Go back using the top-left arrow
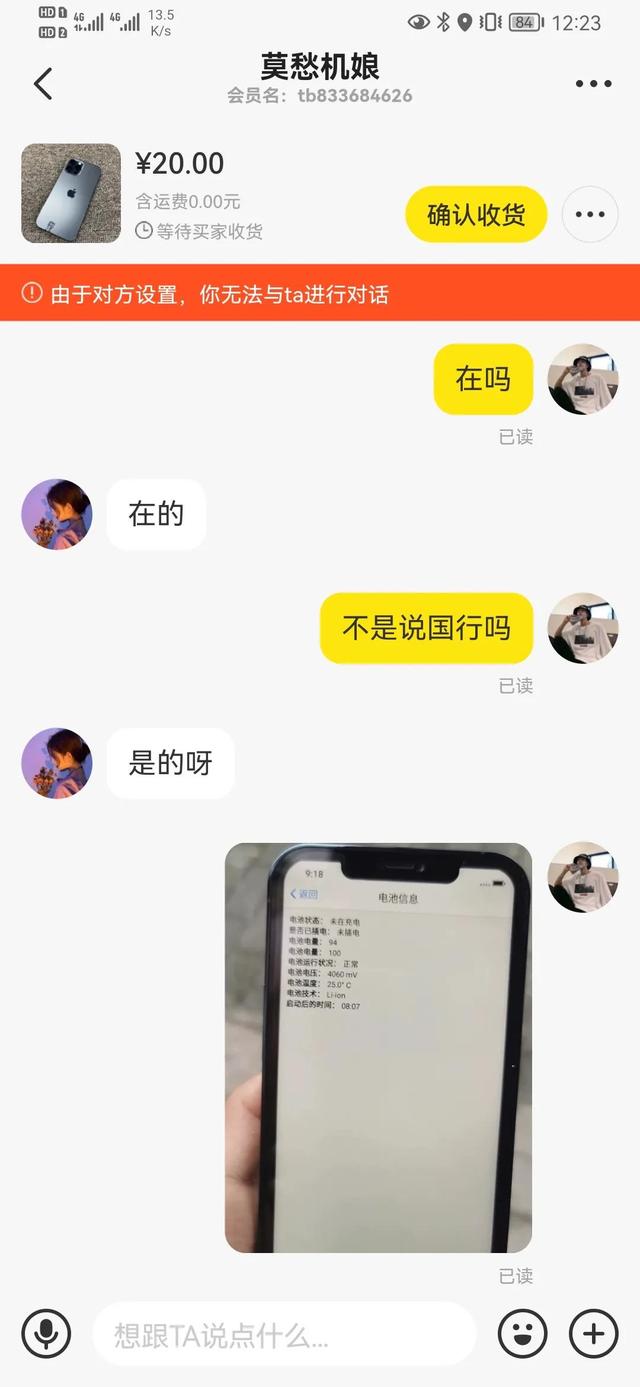Screen dimensions: 640x1387 tap(43, 84)
